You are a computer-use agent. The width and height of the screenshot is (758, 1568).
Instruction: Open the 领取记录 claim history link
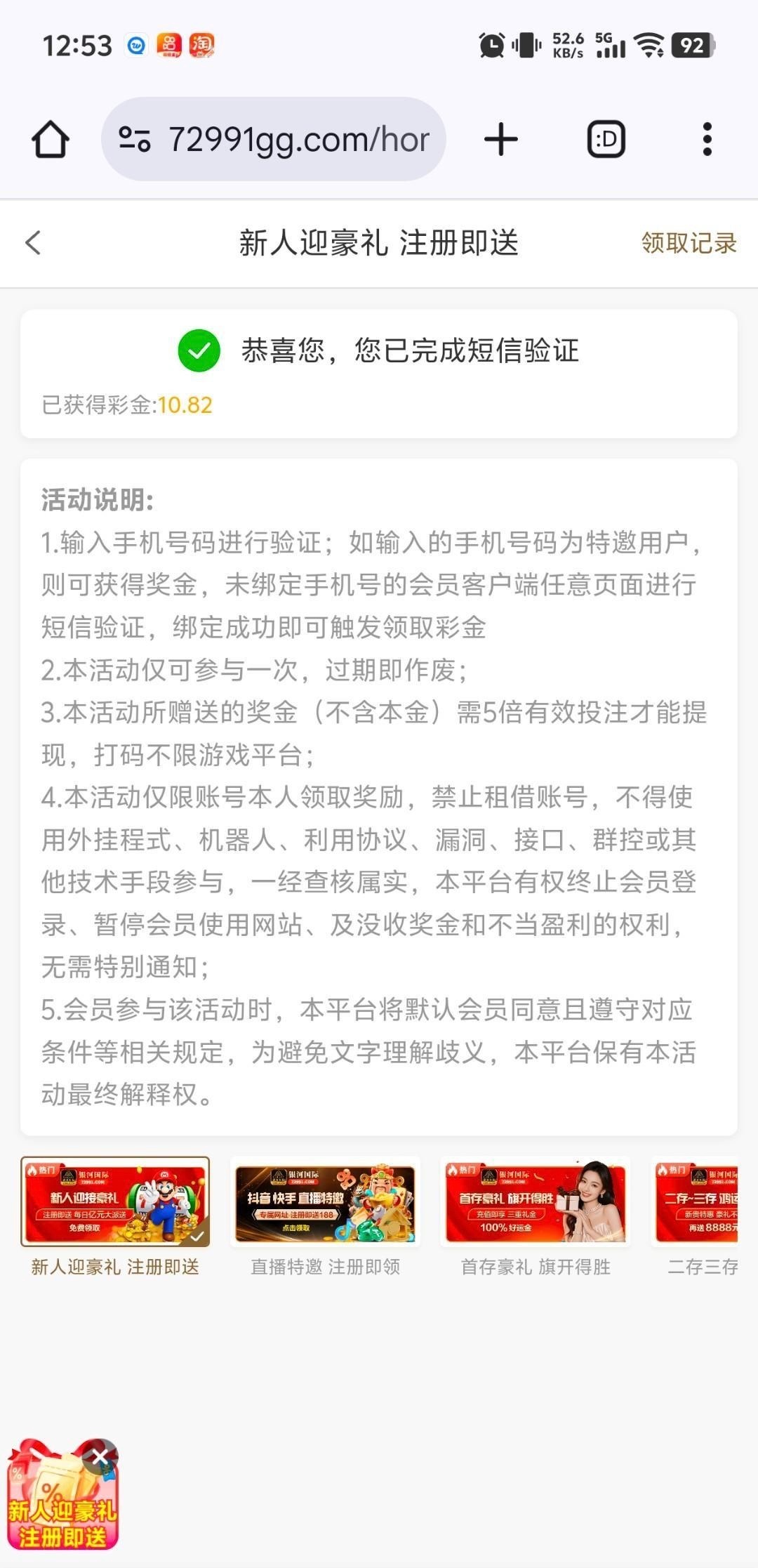click(x=689, y=244)
